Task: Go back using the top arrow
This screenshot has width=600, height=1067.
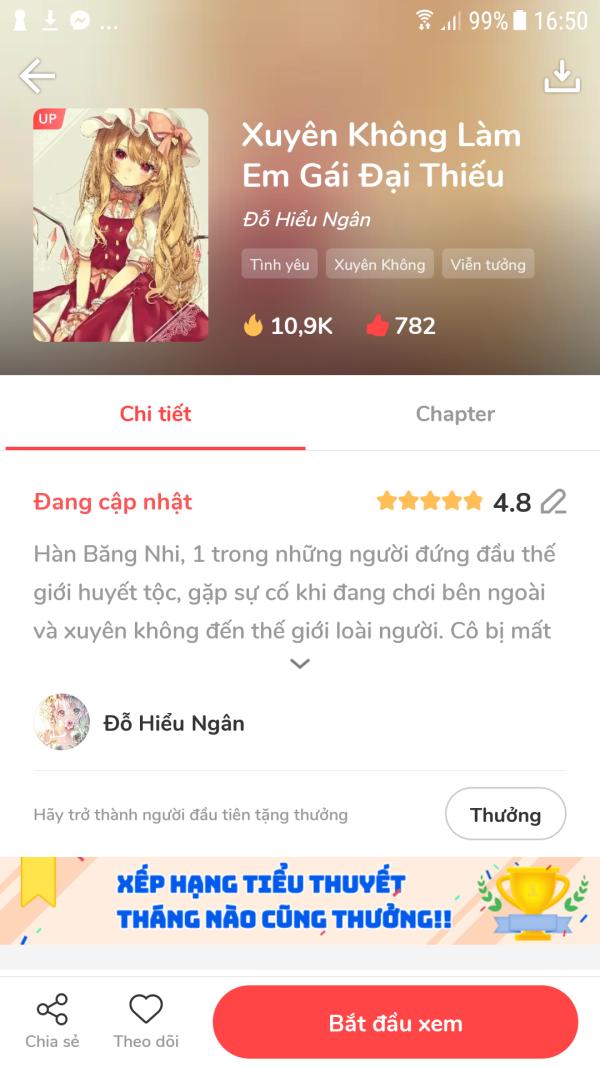Action: pos(37,76)
